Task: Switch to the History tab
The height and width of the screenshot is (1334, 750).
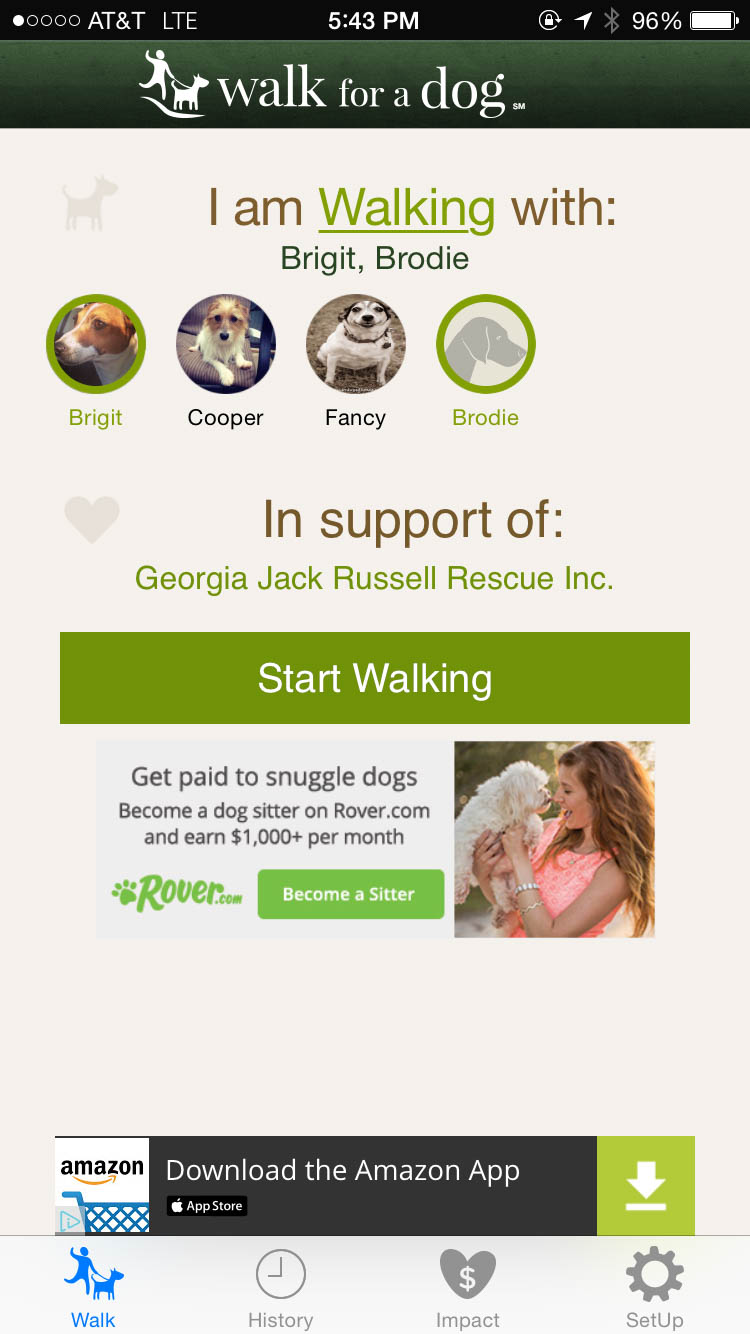Action: click(281, 1288)
